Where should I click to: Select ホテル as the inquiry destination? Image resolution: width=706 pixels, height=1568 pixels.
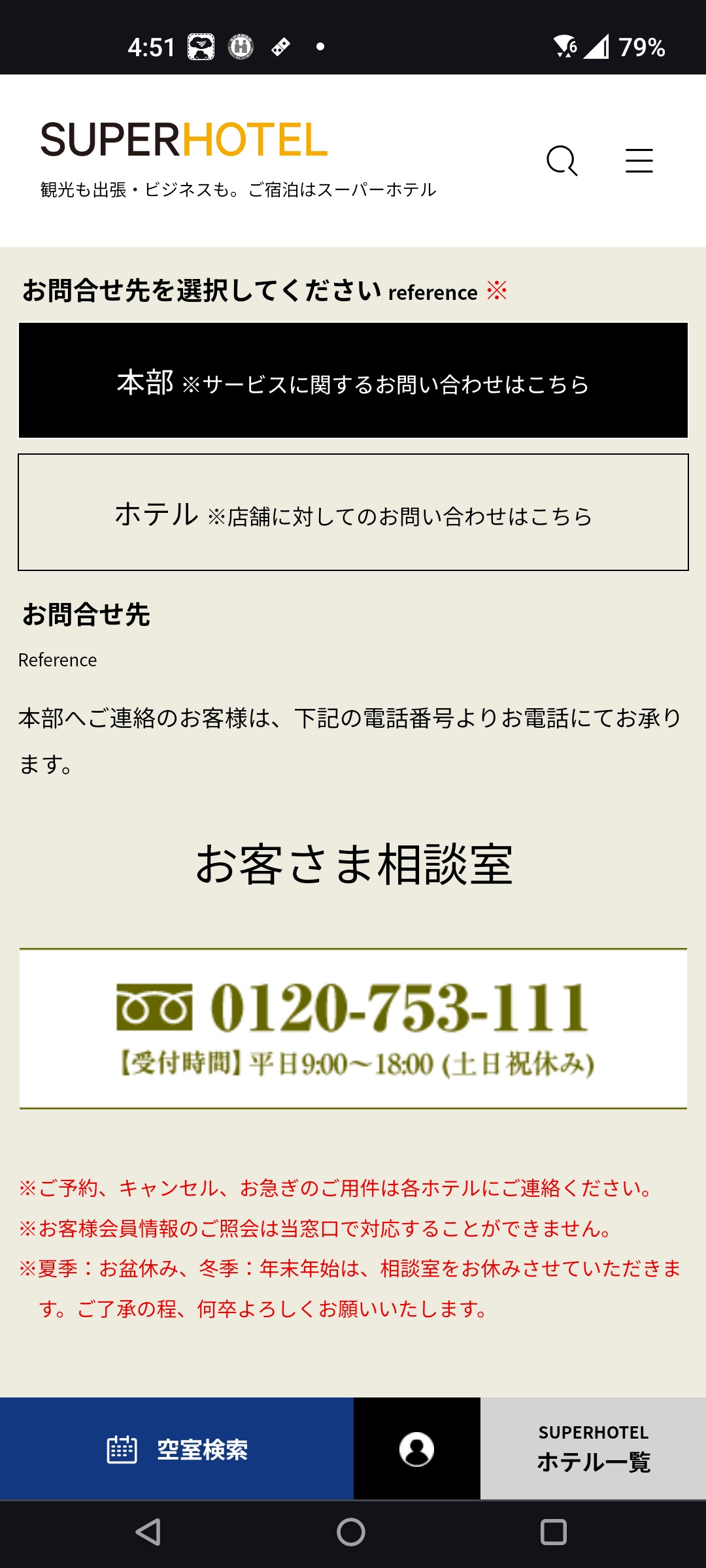pos(353,513)
